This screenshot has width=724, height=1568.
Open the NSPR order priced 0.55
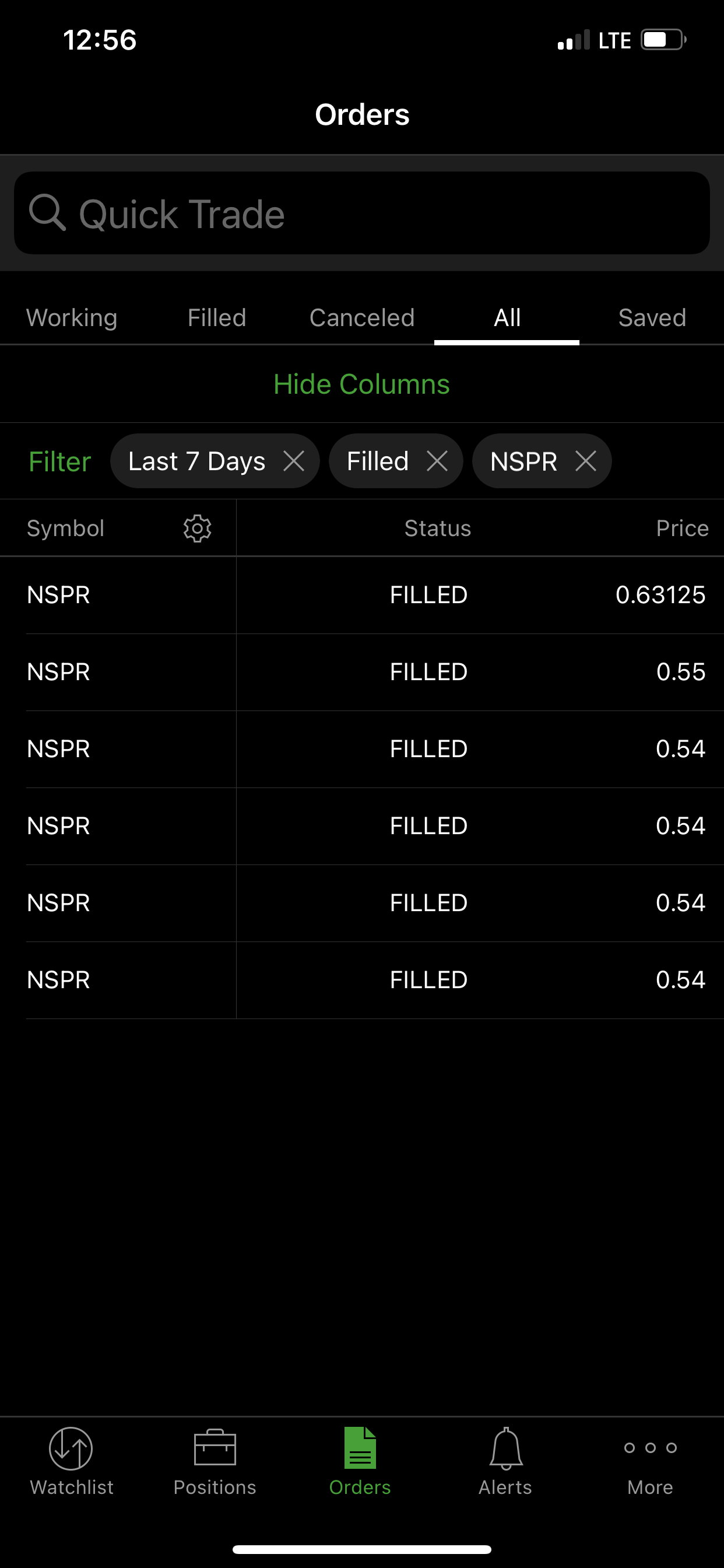click(x=365, y=672)
